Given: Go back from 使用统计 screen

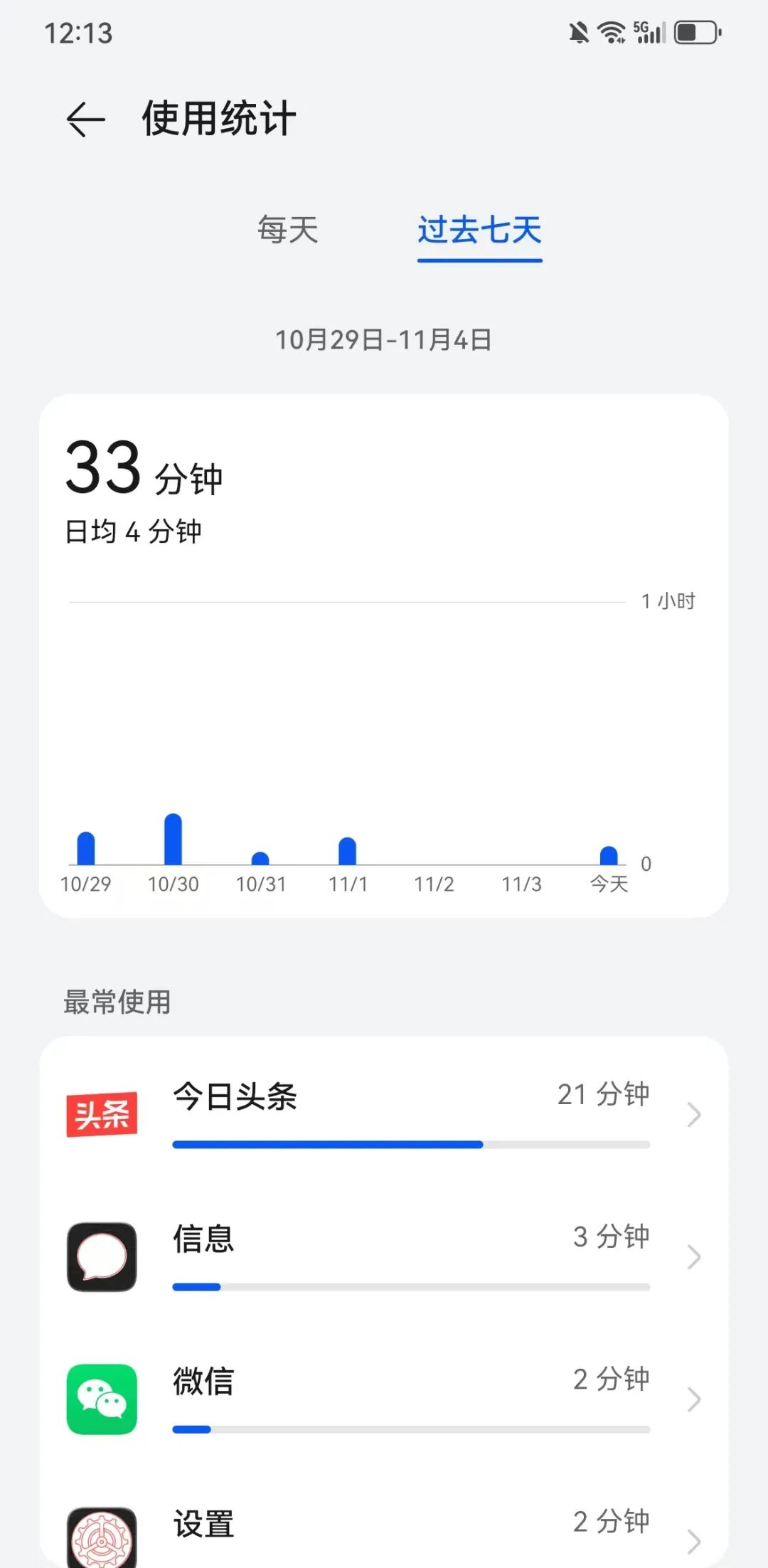Looking at the screenshot, I should click(85, 119).
